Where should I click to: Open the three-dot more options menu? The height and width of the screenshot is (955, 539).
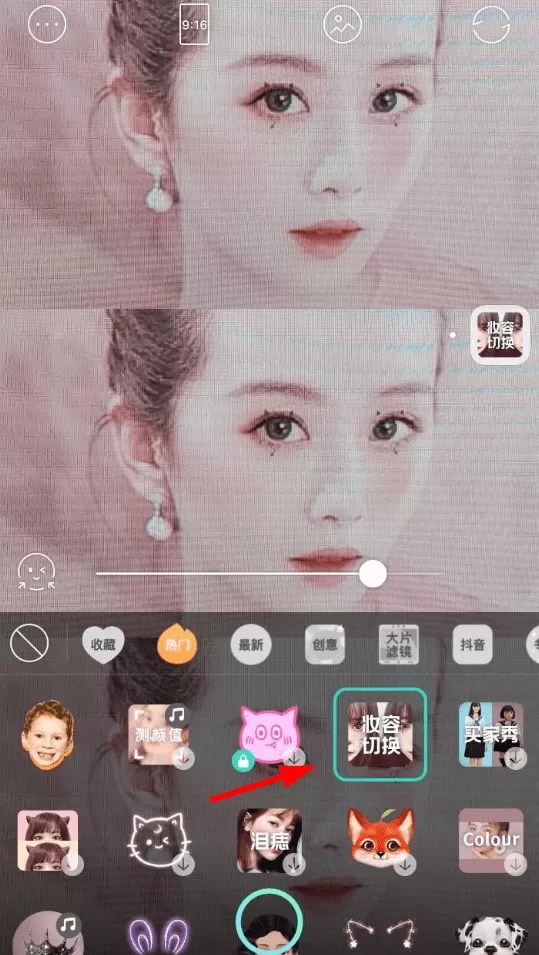47,25
